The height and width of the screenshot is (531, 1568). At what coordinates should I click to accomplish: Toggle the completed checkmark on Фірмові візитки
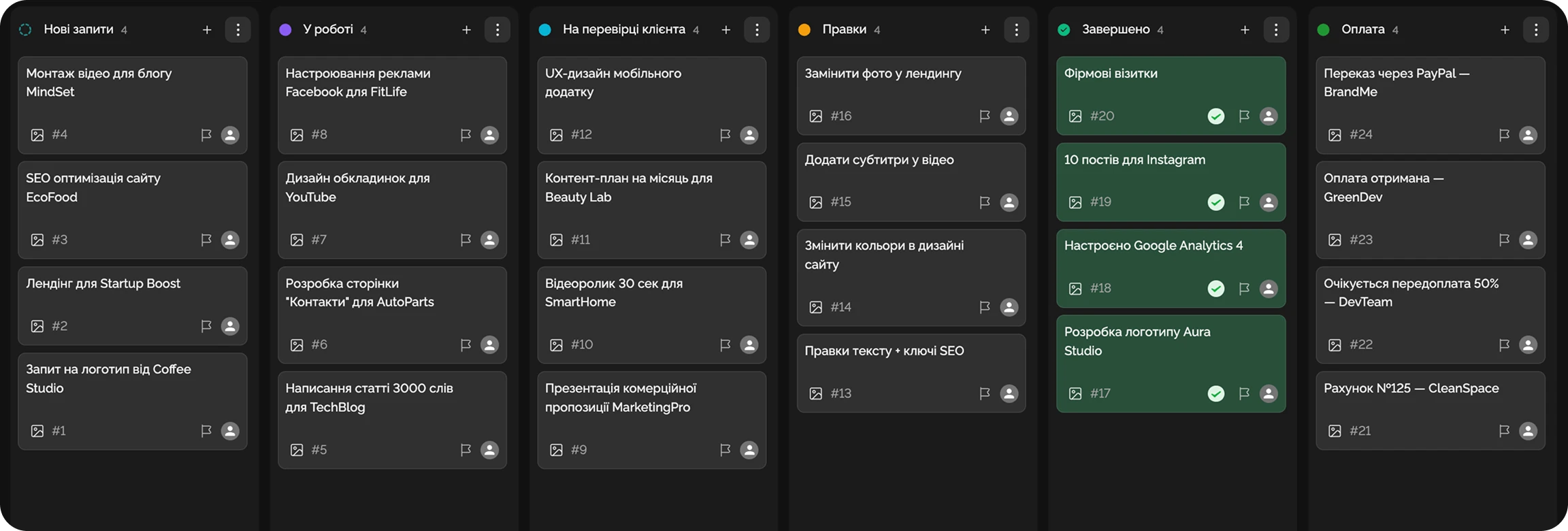(x=1215, y=116)
